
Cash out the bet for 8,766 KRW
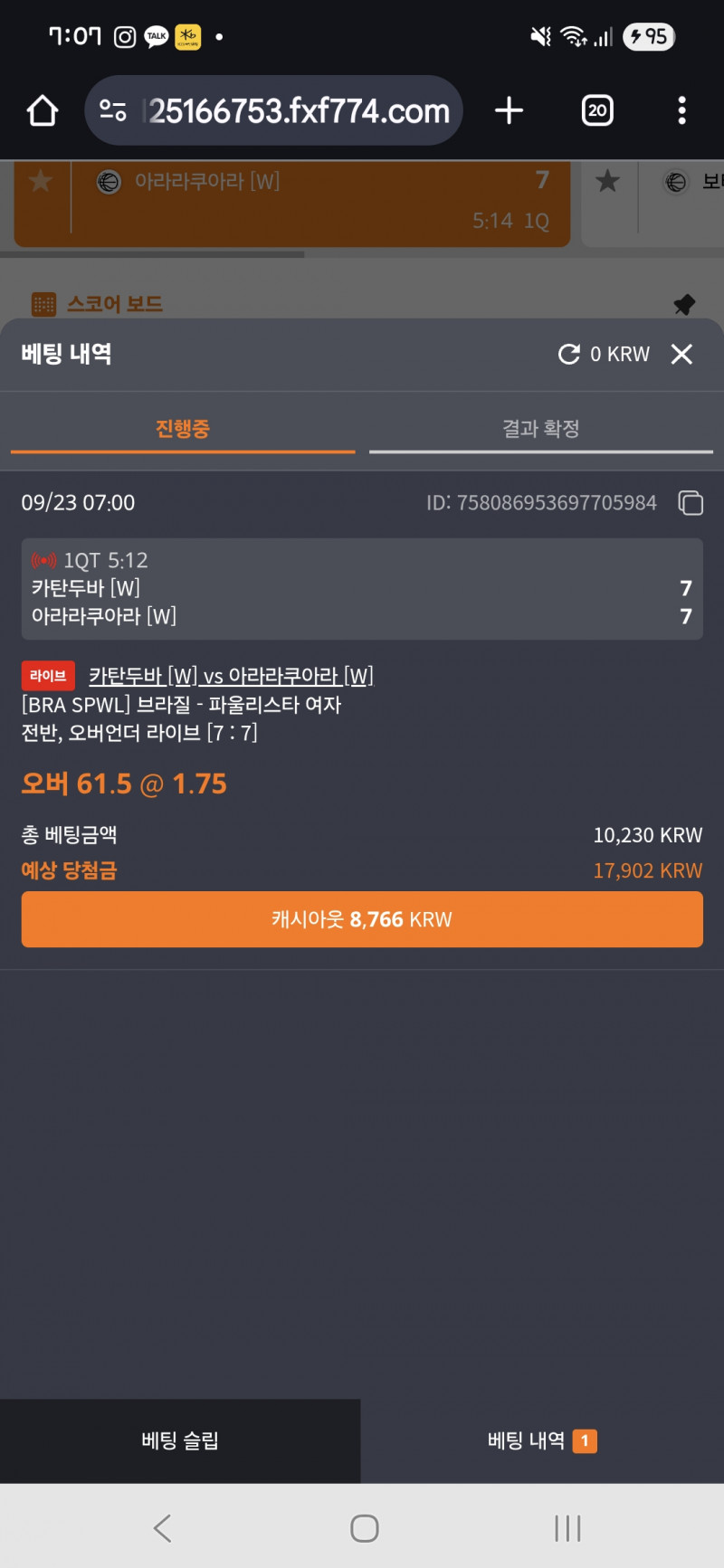click(362, 919)
